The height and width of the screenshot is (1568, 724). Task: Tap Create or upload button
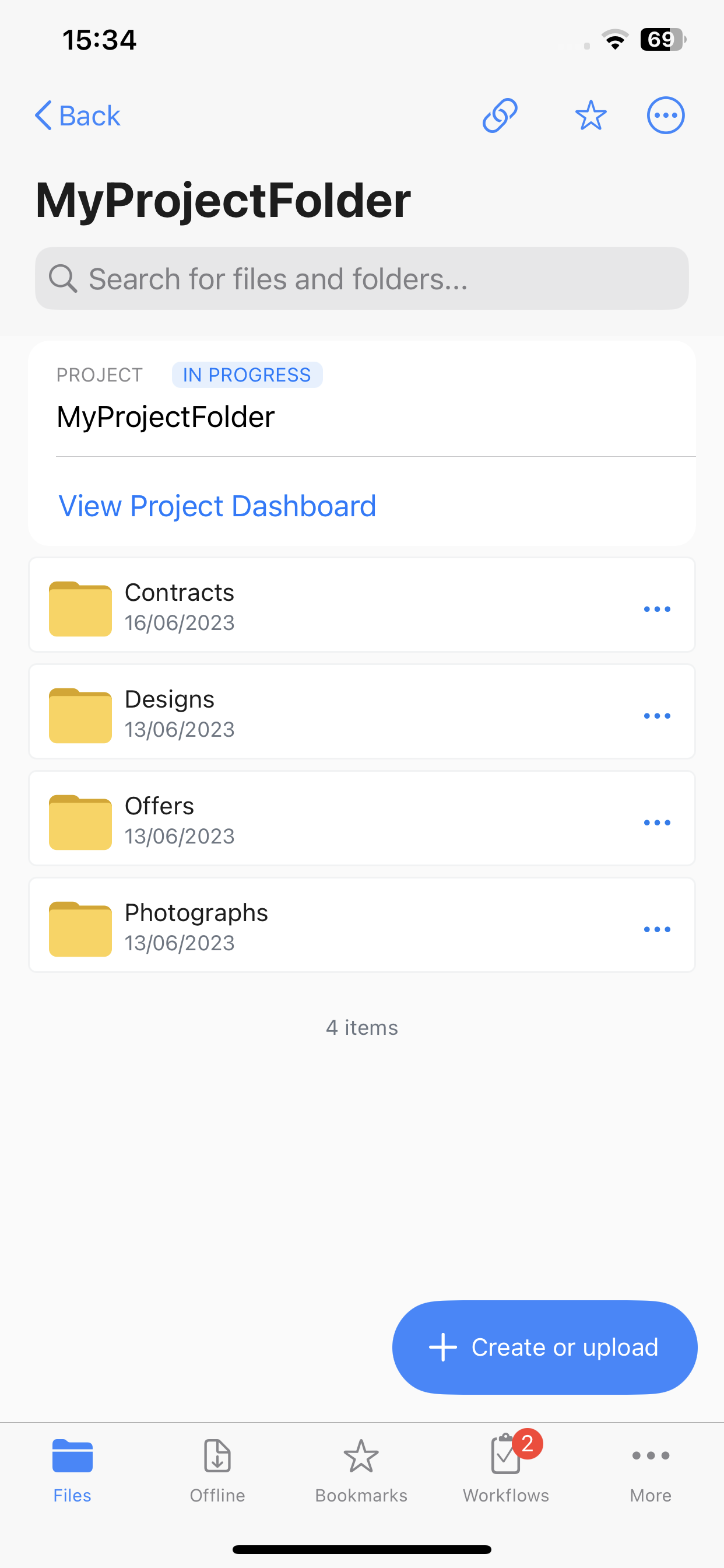pyautogui.click(x=544, y=1347)
